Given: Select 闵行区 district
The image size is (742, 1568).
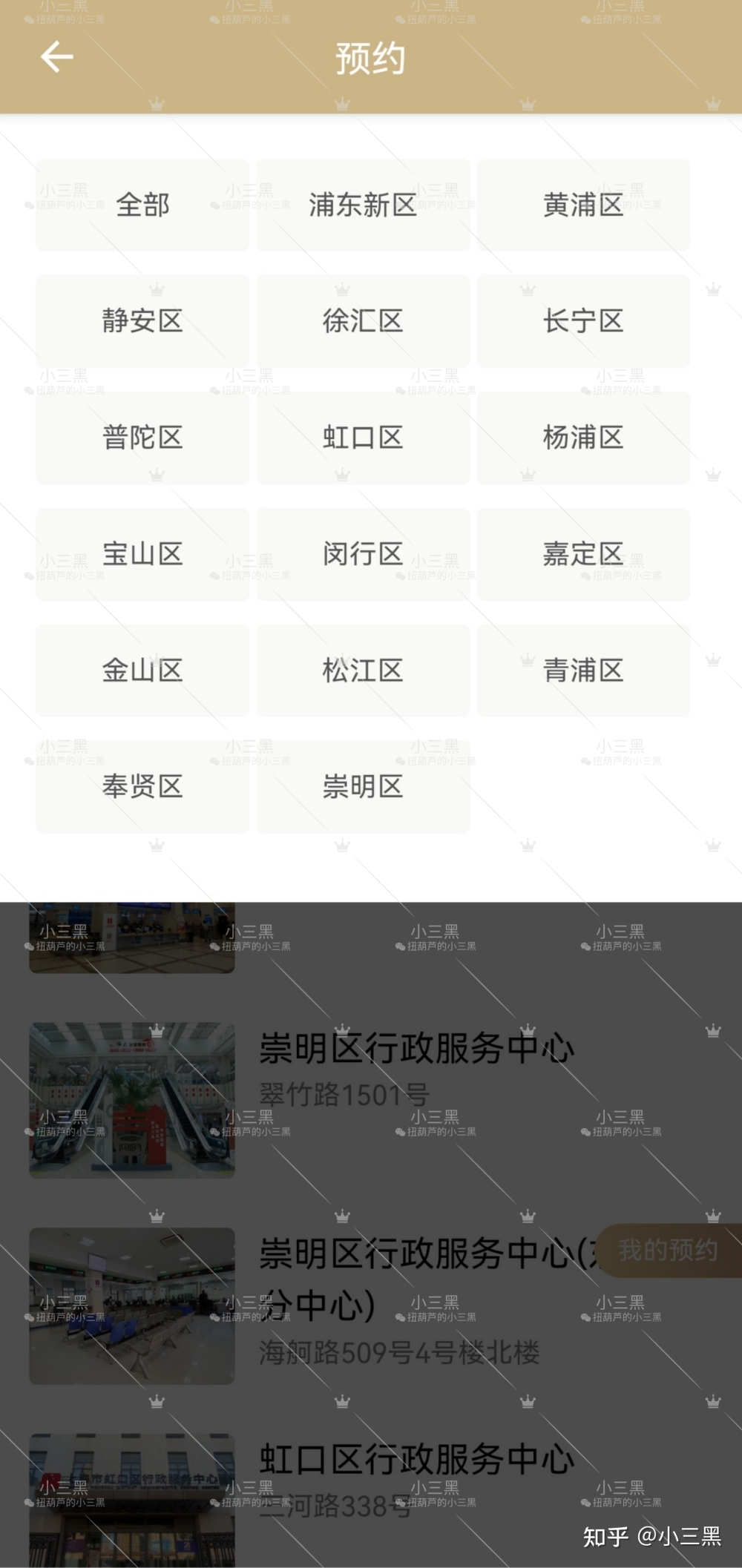Looking at the screenshot, I should (x=363, y=554).
